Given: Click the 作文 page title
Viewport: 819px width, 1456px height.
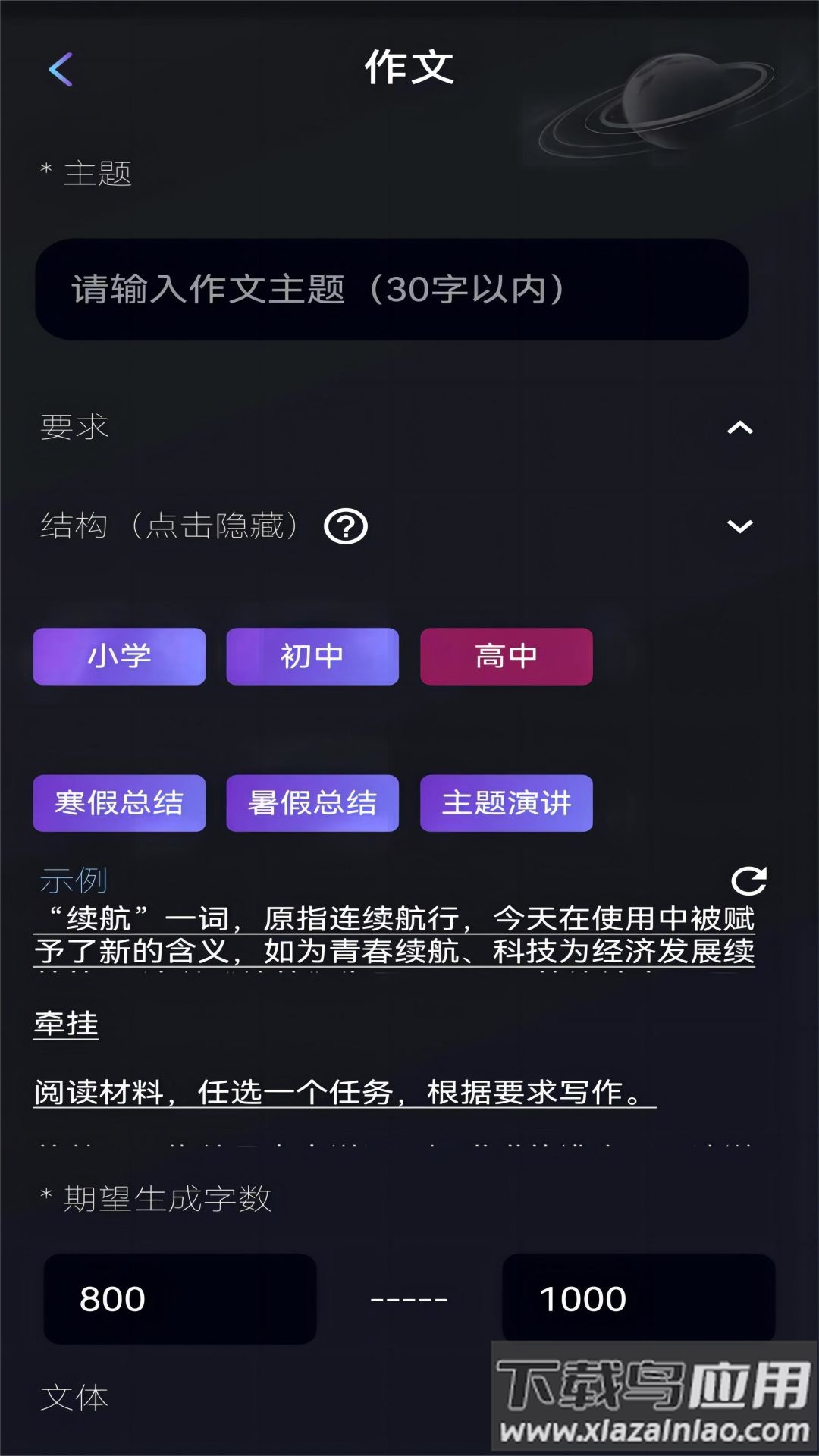Looking at the screenshot, I should [x=409, y=67].
